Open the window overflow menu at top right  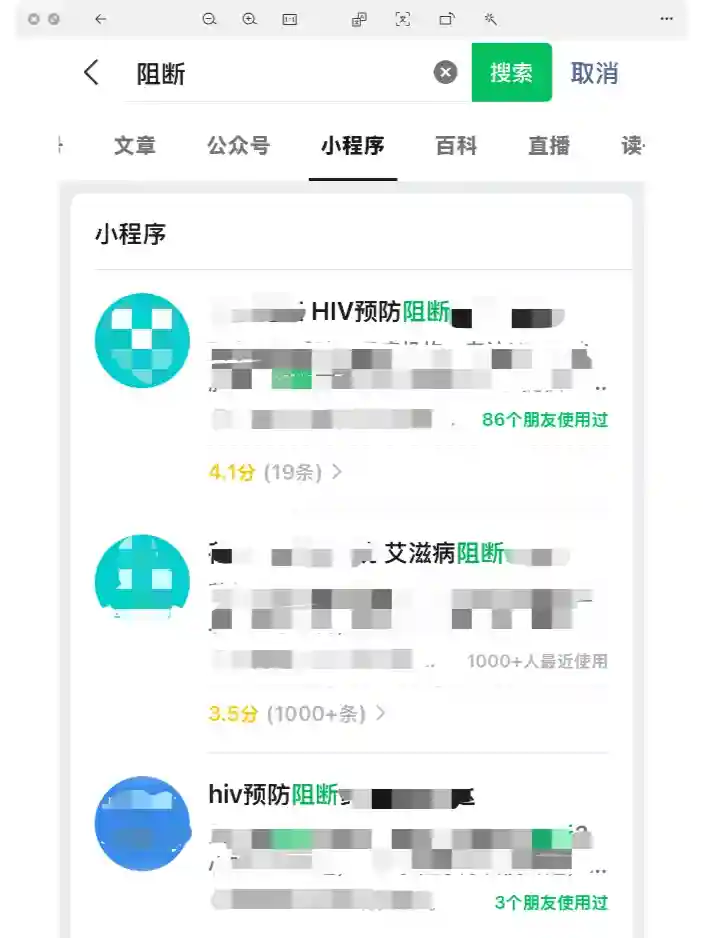tap(666, 19)
